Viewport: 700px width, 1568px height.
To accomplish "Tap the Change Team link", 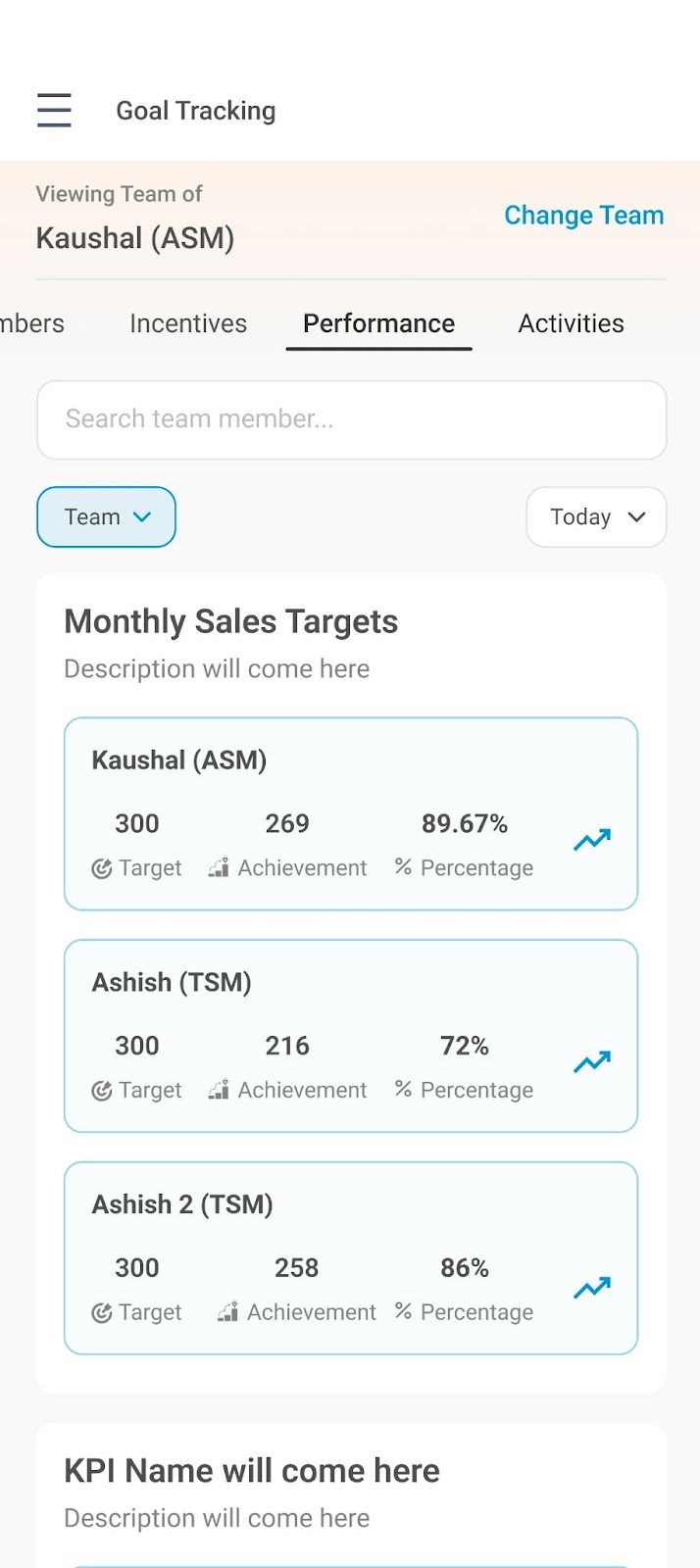I will pos(583,216).
